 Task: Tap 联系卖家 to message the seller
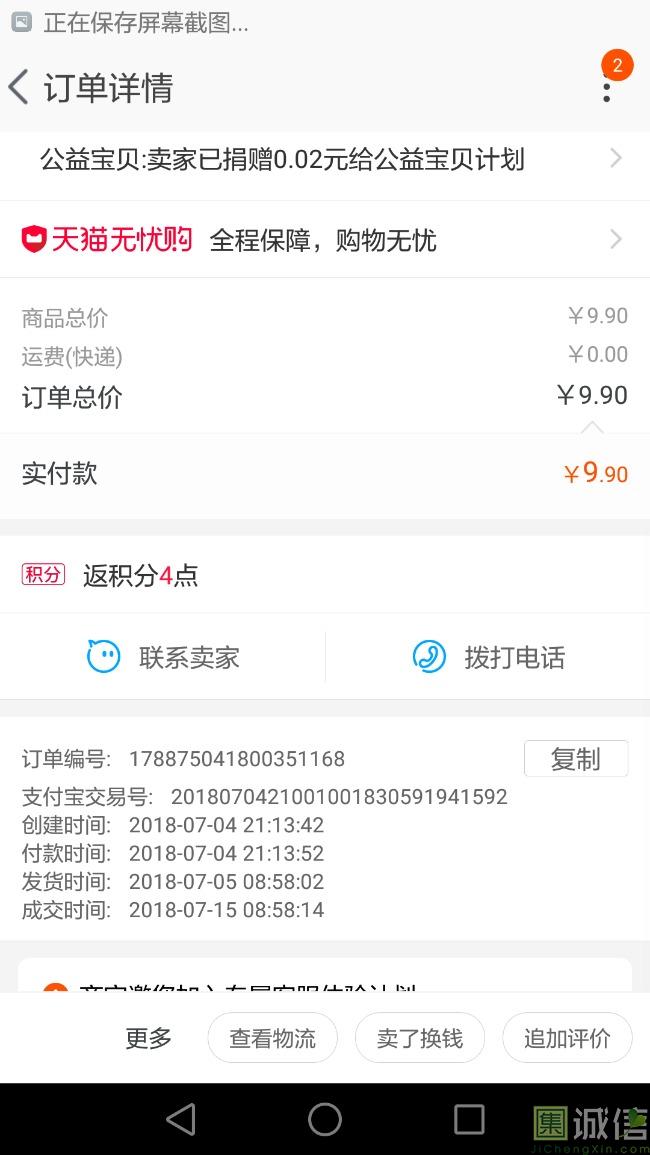click(x=163, y=656)
